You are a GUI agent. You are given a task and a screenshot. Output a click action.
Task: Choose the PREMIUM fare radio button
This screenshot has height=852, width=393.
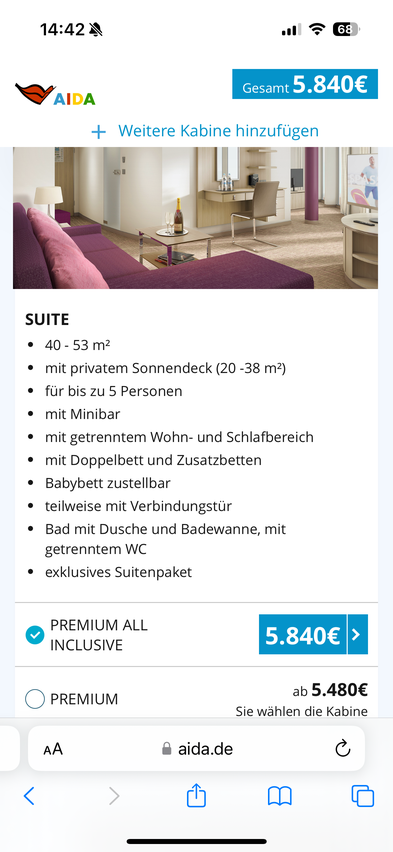35,699
